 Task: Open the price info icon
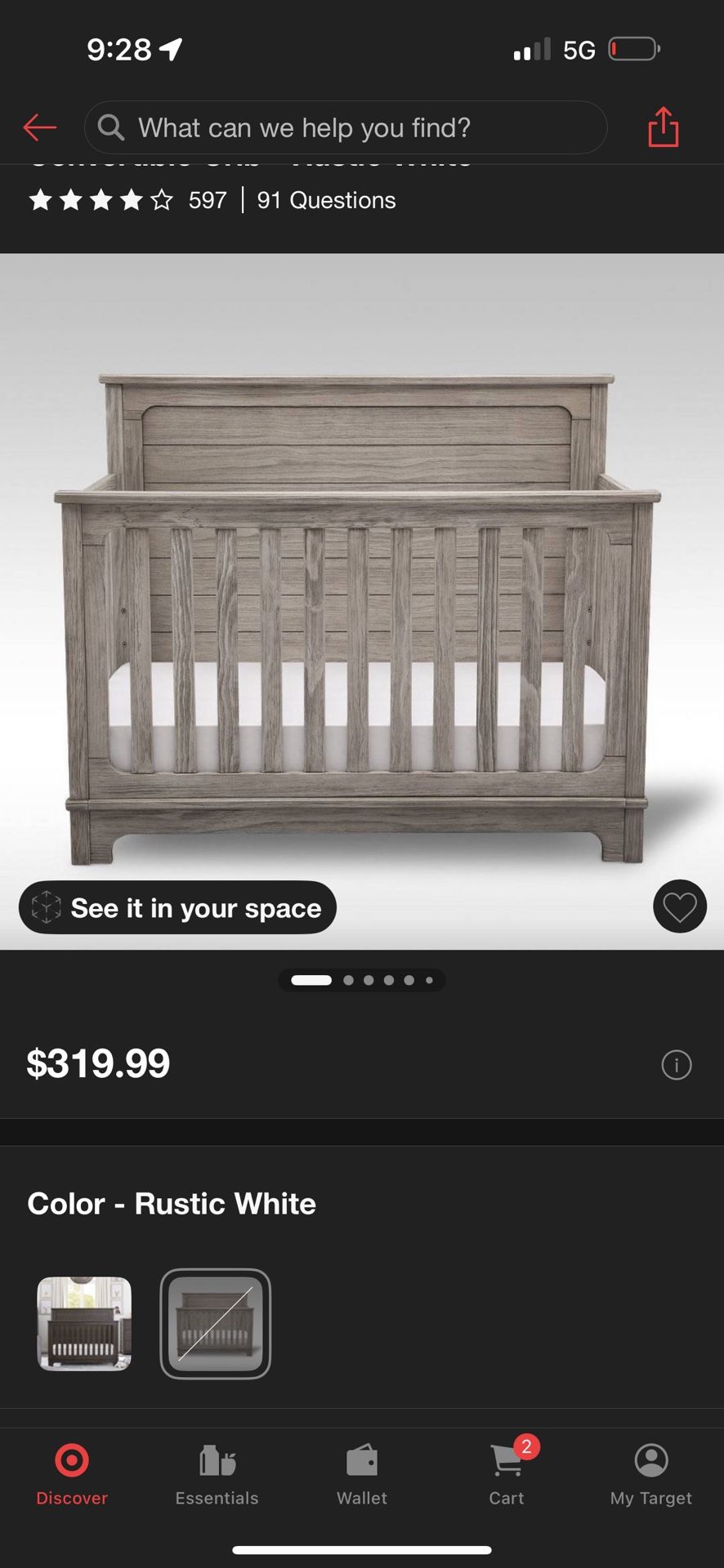point(676,1065)
